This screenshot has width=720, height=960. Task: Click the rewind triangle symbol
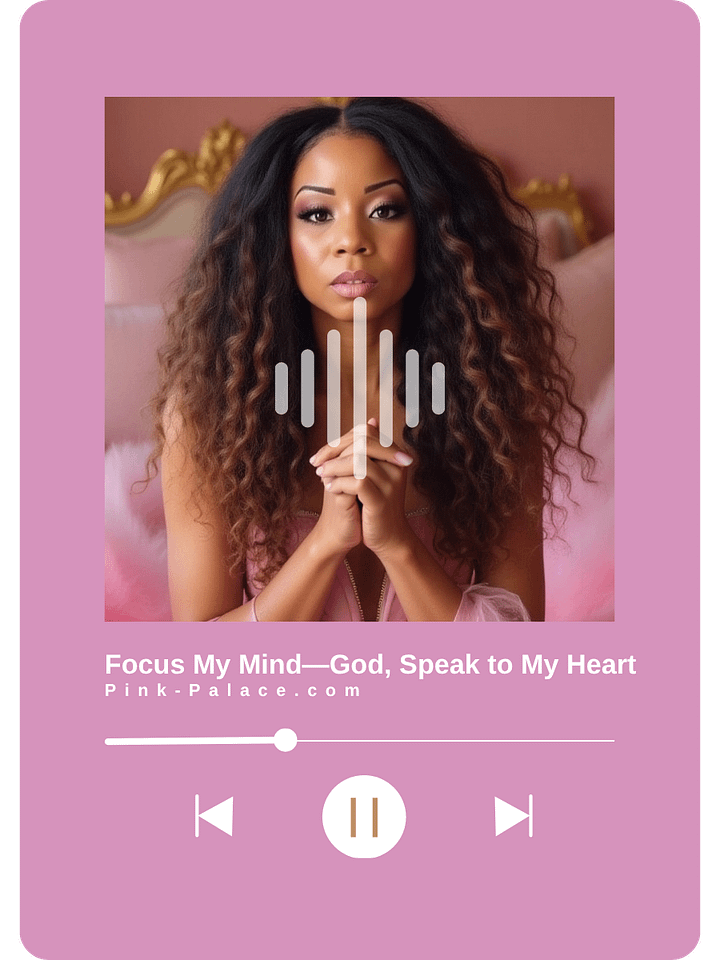(222, 817)
